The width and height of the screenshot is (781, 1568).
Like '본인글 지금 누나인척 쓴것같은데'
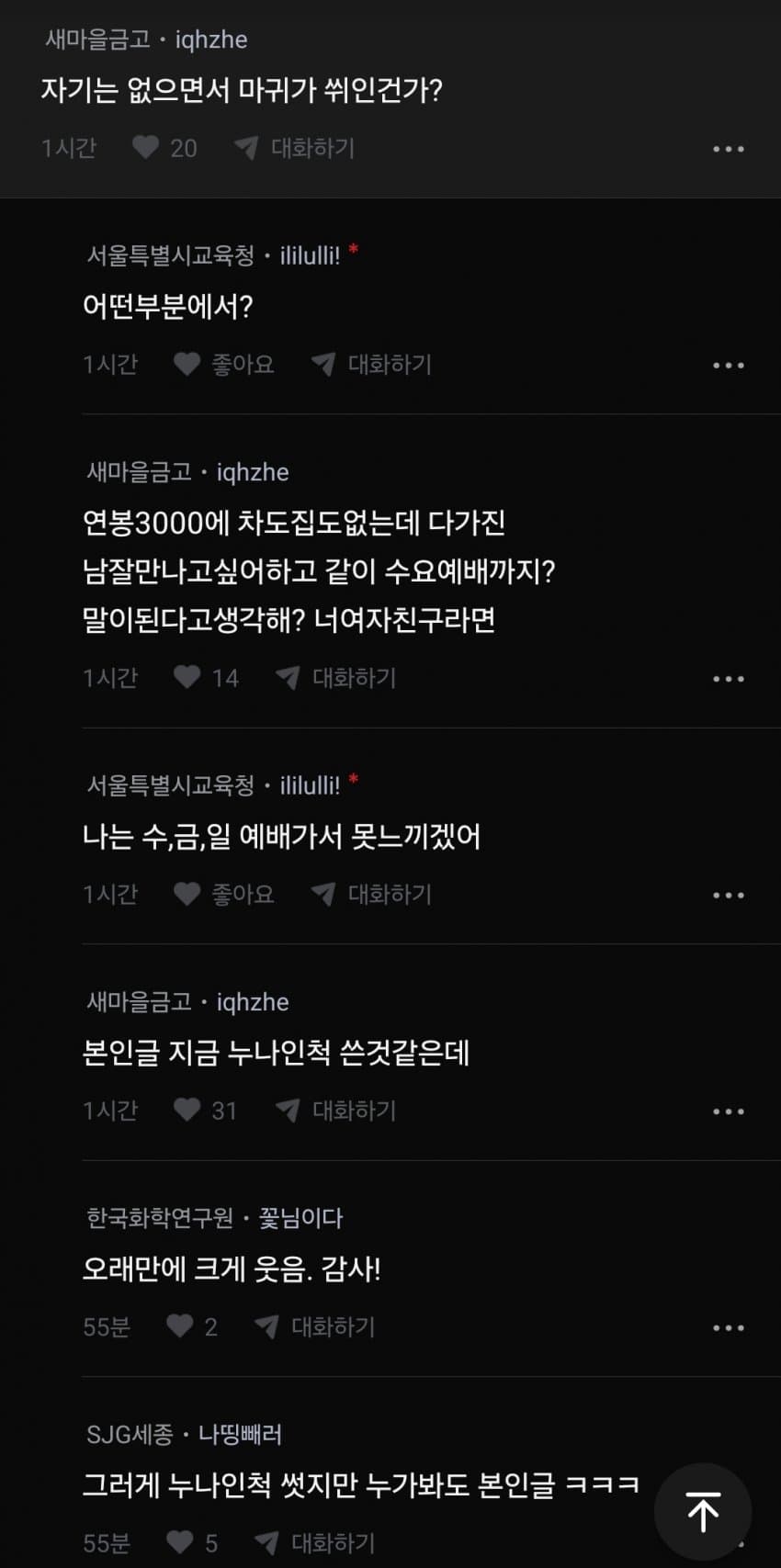click(x=187, y=1111)
